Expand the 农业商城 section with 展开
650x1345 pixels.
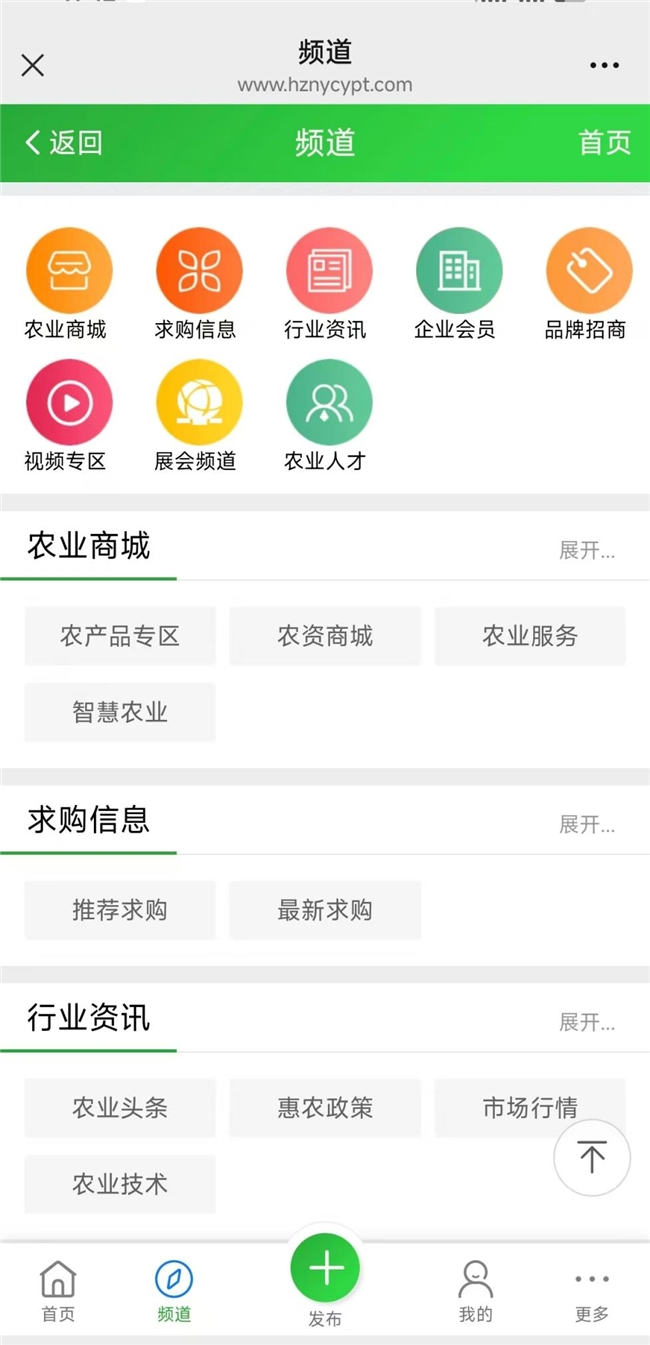tap(586, 550)
